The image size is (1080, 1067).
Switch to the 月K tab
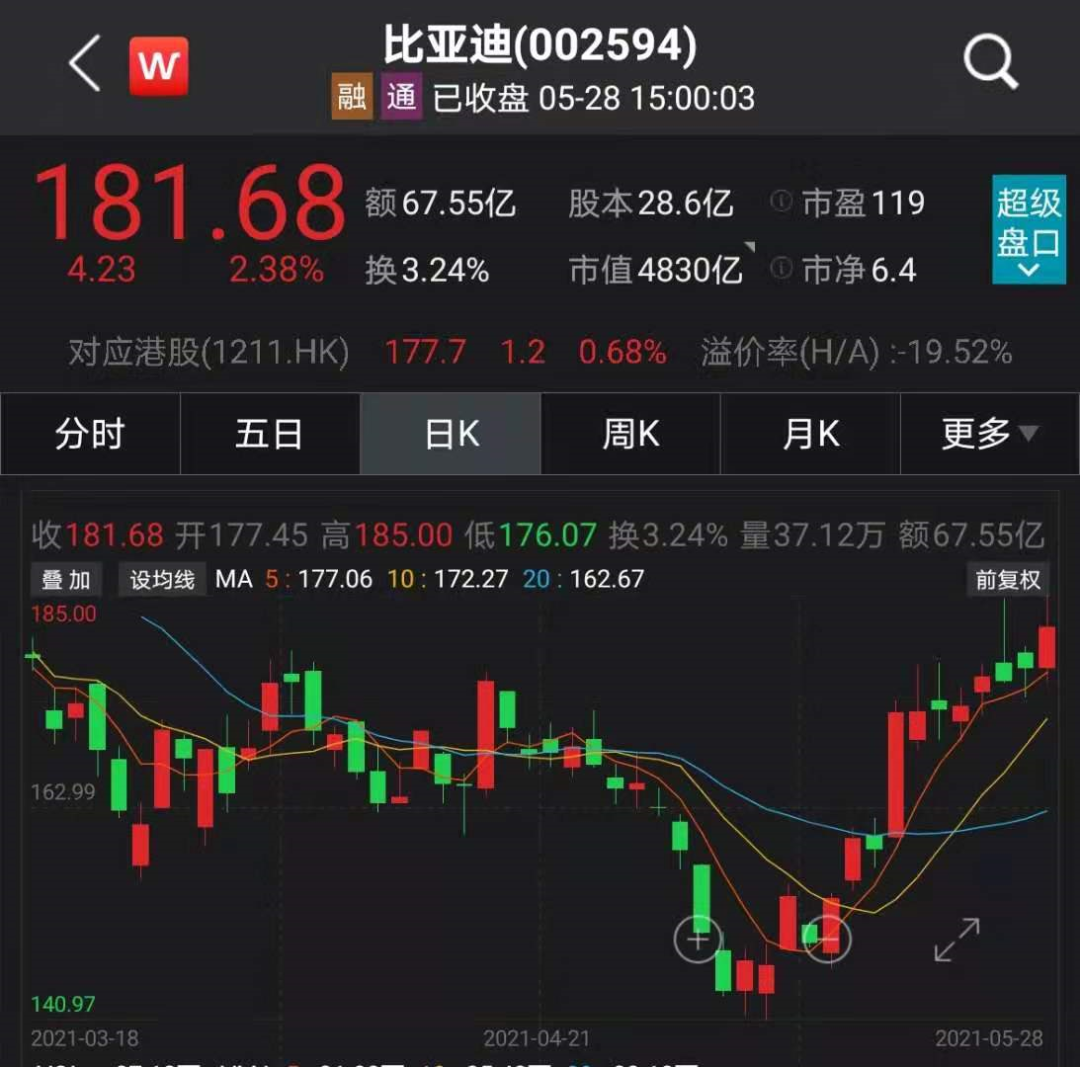(810, 434)
